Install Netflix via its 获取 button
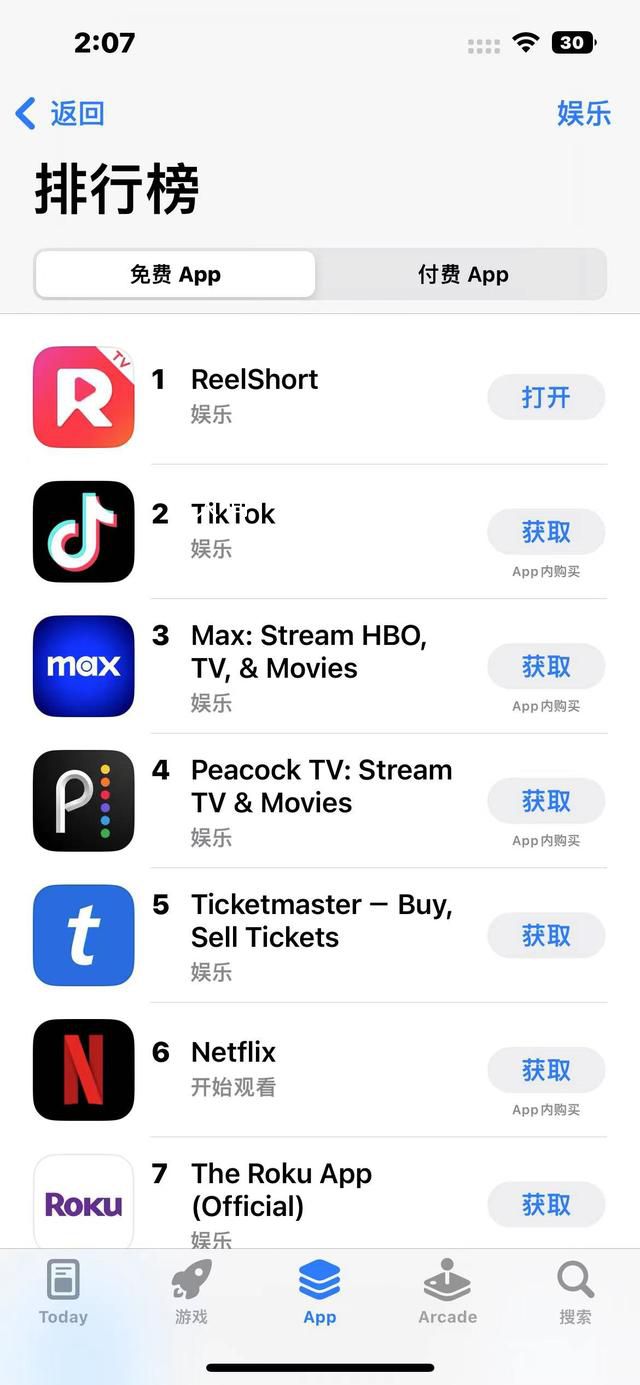 point(546,1071)
